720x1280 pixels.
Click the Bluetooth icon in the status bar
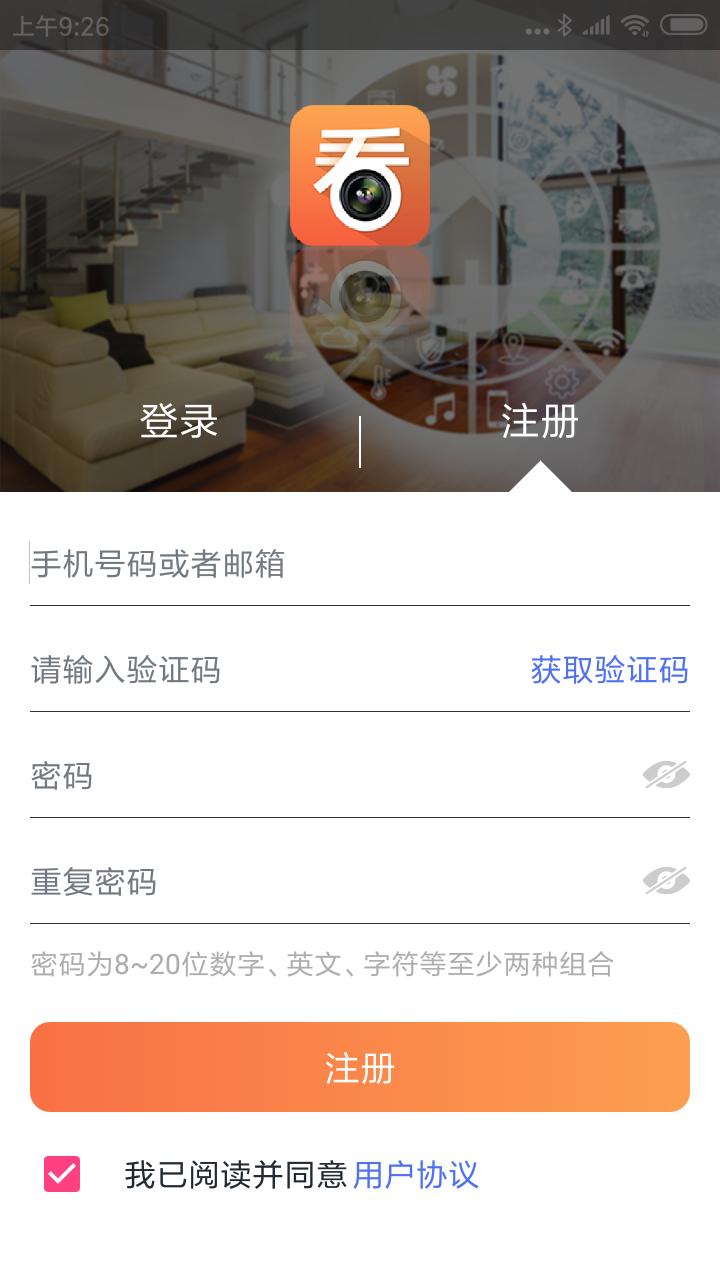[564, 24]
